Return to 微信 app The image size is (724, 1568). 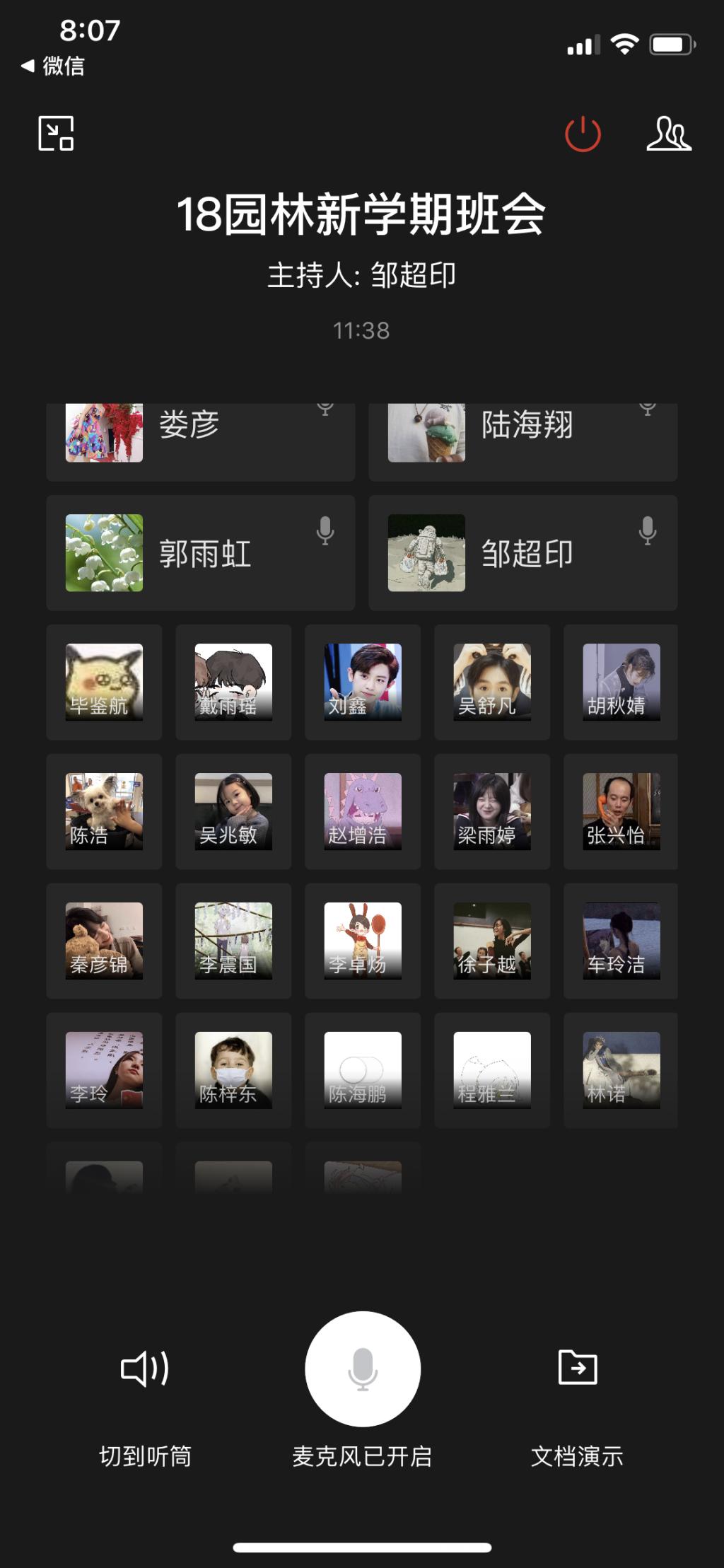[54, 66]
